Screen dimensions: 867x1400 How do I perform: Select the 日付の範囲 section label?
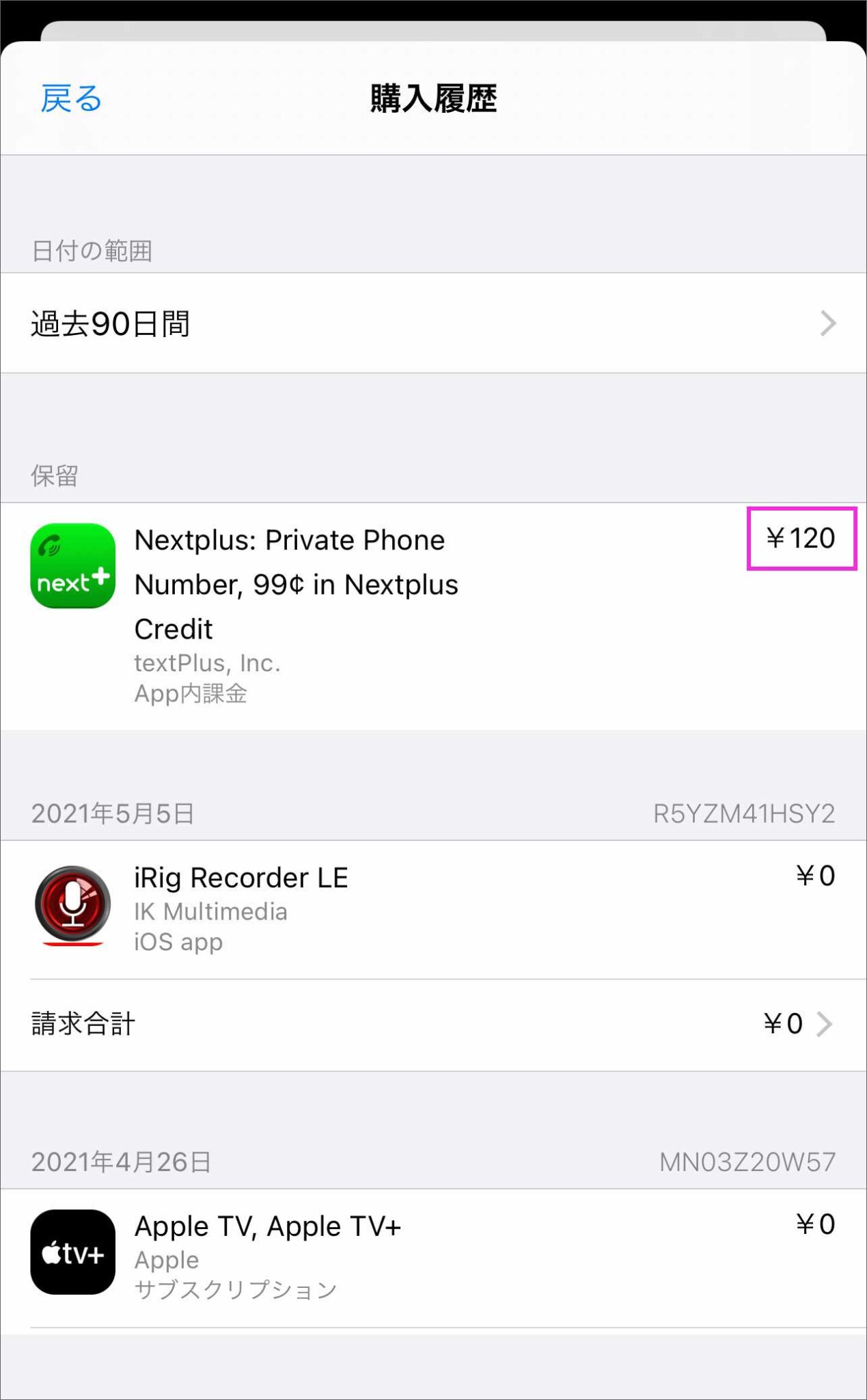point(92,250)
